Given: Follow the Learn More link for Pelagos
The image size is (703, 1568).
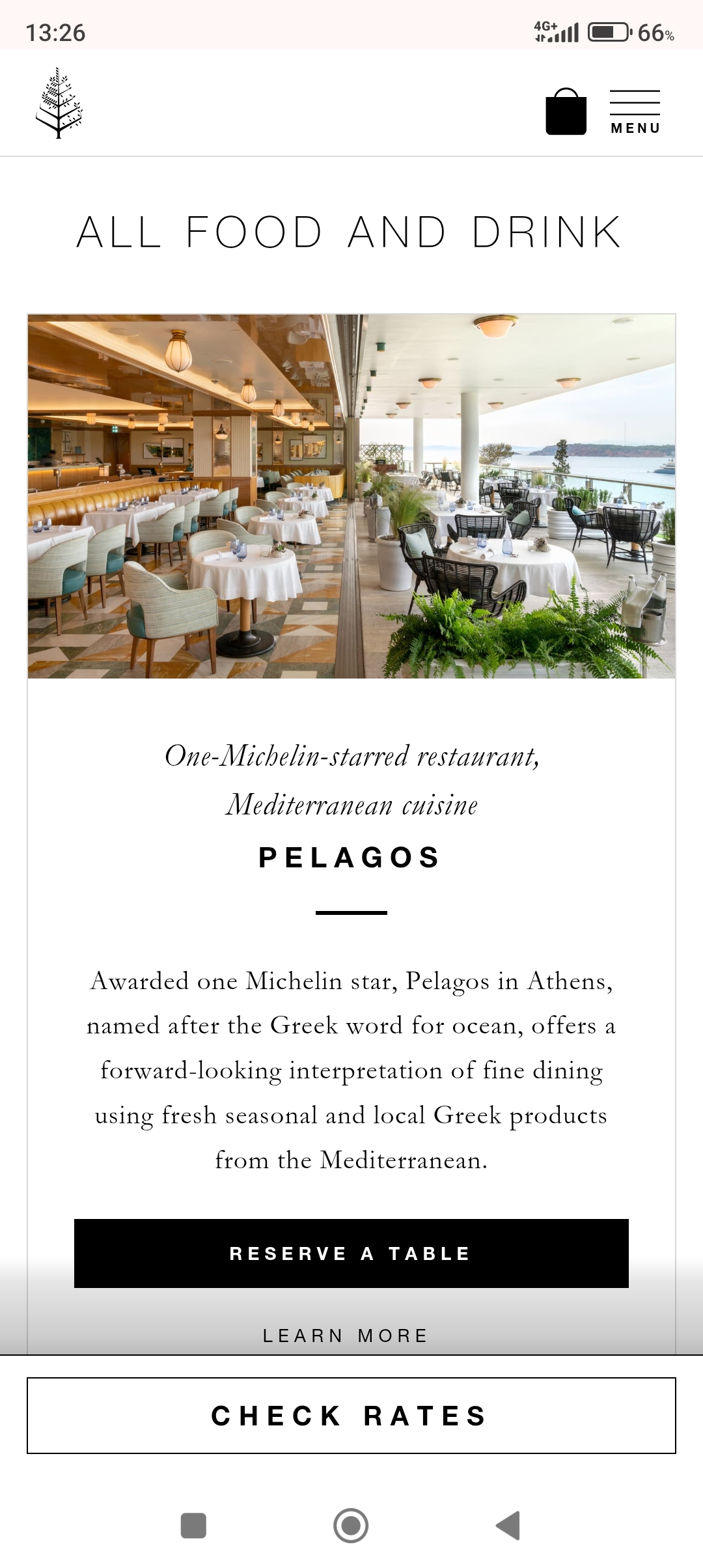Looking at the screenshot, I should [x=346, y=1336].
